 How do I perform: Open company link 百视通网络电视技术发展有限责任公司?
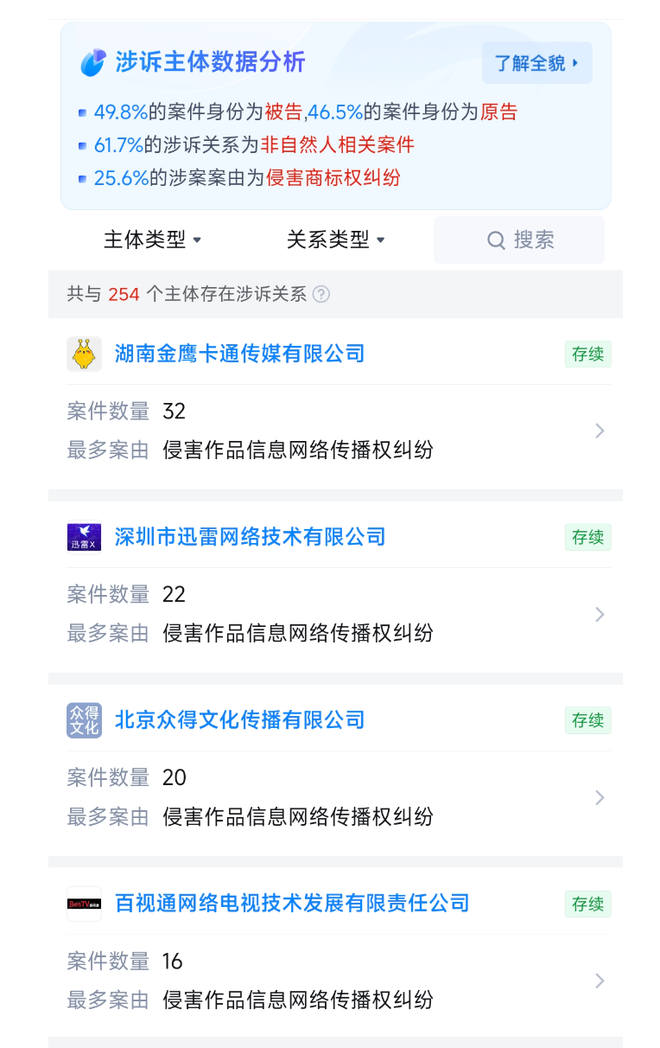click(x=292, y=903)
